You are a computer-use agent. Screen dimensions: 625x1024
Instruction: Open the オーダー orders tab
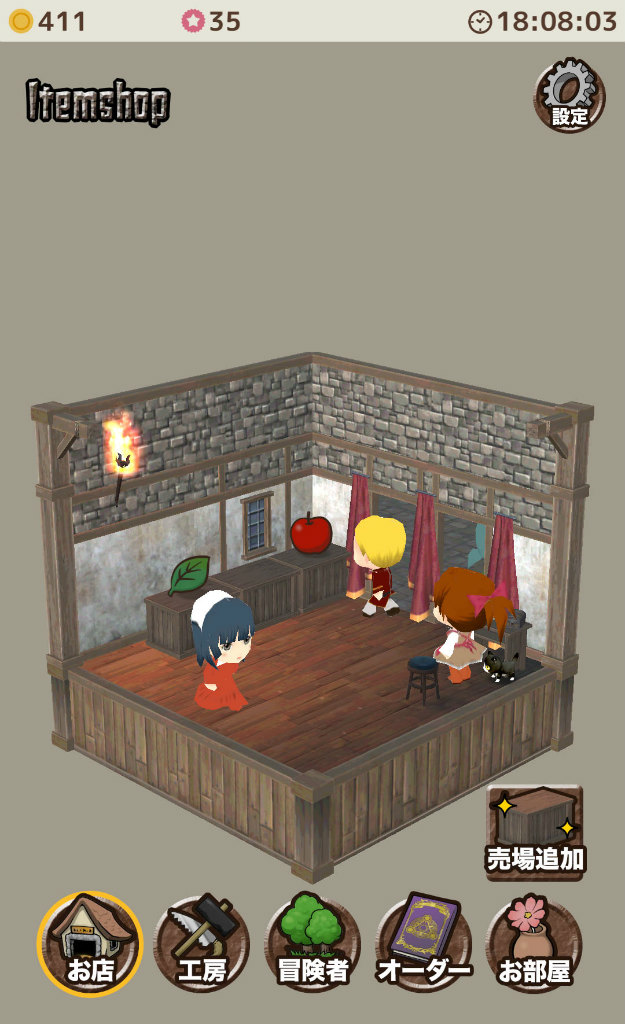click(423, 943)
